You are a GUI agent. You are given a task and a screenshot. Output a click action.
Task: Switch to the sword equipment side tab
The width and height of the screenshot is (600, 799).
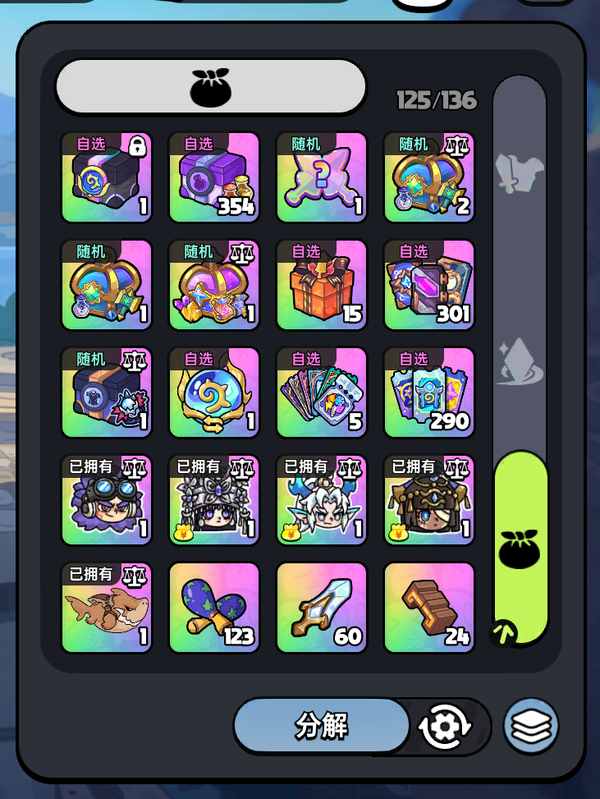(521, 173)
